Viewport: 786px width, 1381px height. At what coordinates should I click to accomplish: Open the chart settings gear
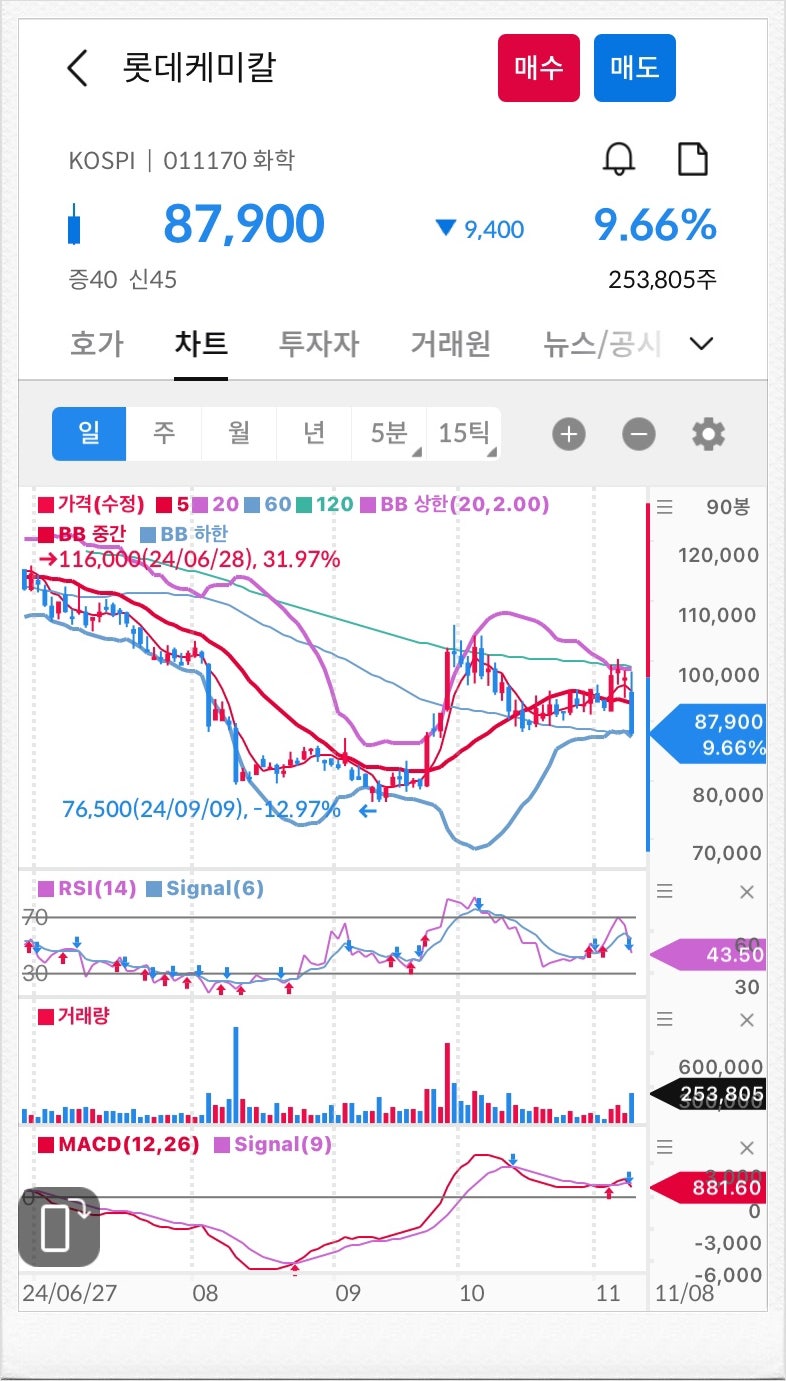(x=708, y=434)
